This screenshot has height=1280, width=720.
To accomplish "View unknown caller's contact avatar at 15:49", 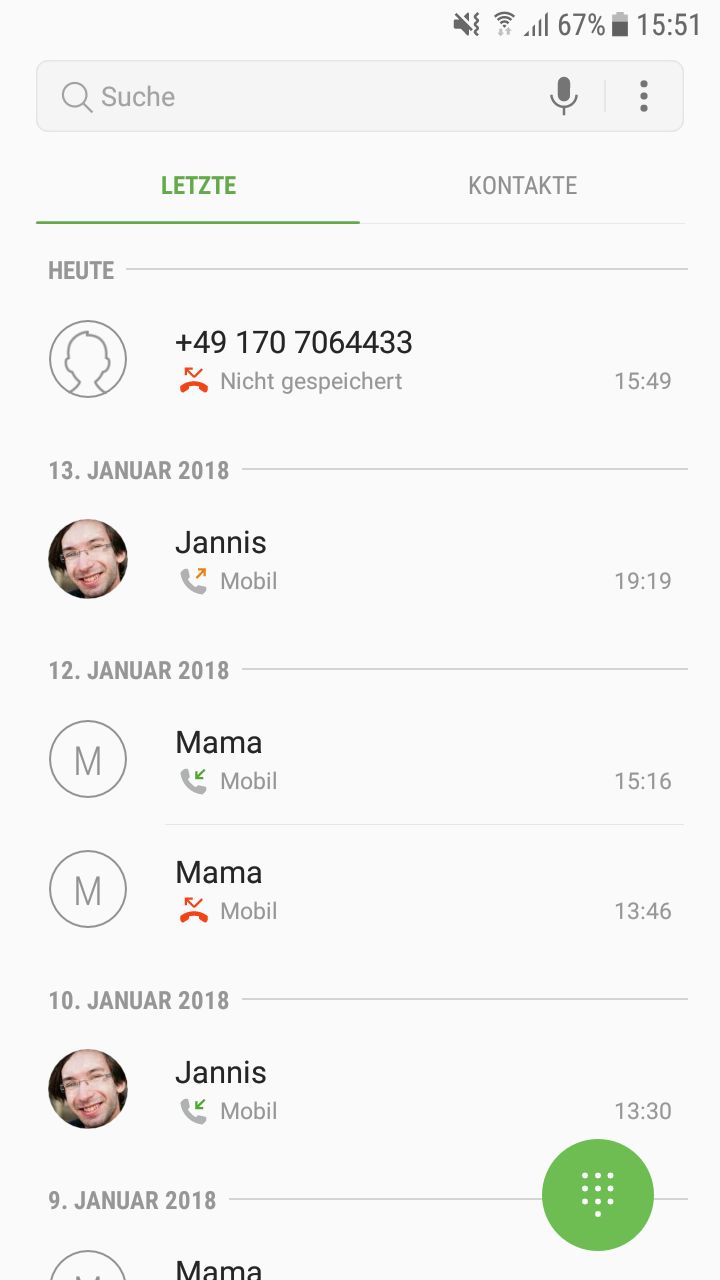I will [88, 359].
